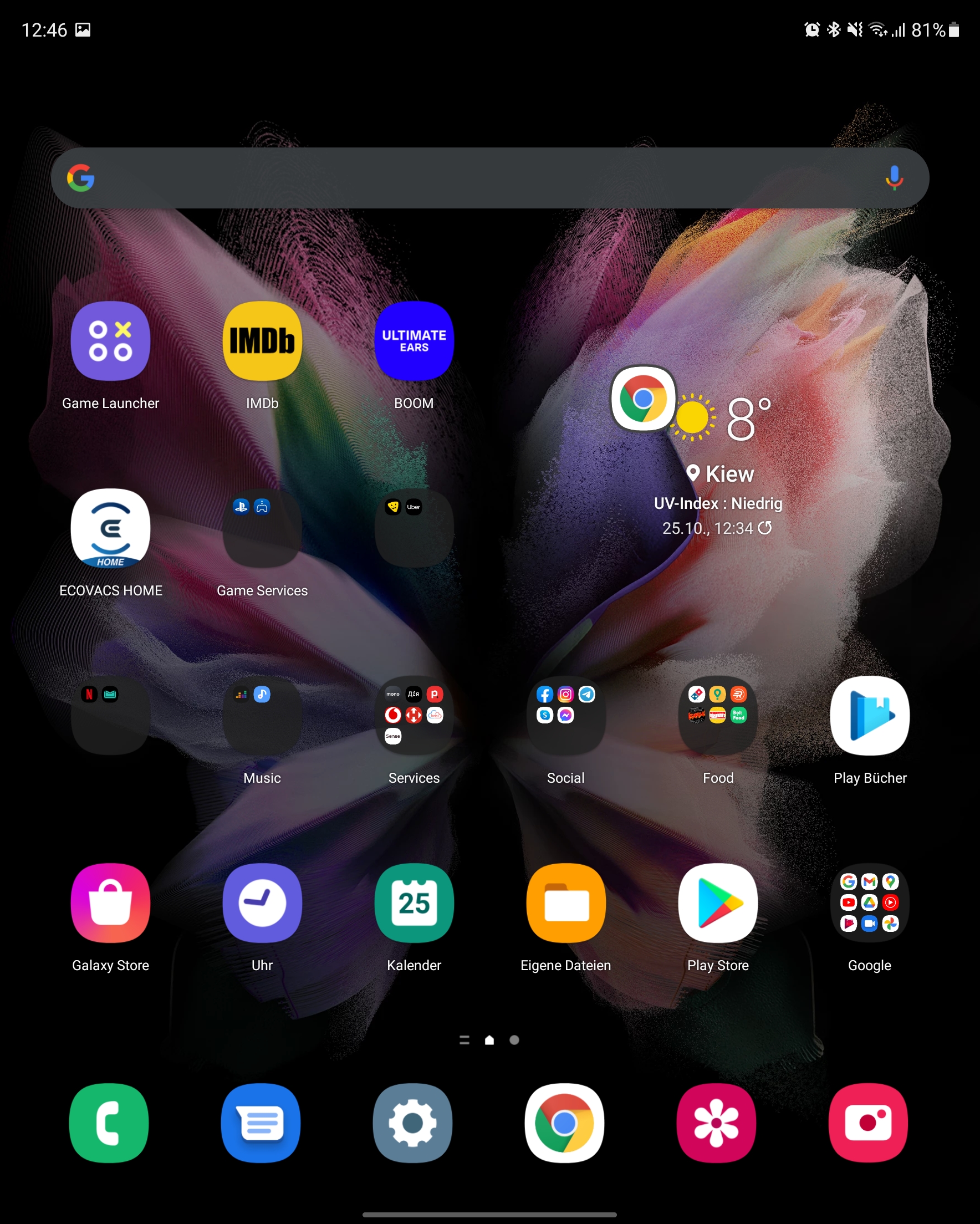Open Galaxy Store
This screenshot has height=1224, width=980.
[x=110, y=903]
